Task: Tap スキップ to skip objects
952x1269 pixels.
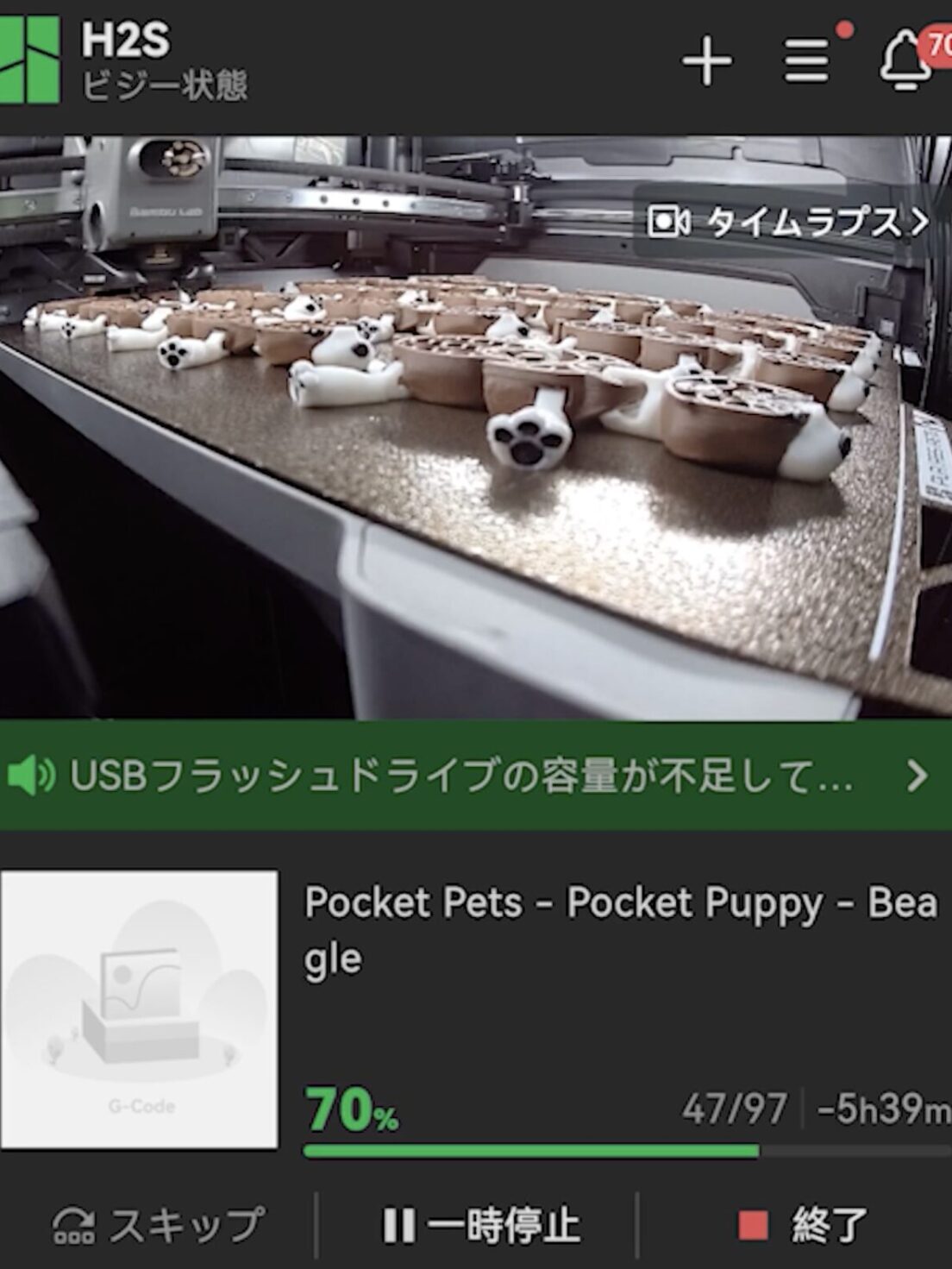Action: click(x=159, y=1226)
